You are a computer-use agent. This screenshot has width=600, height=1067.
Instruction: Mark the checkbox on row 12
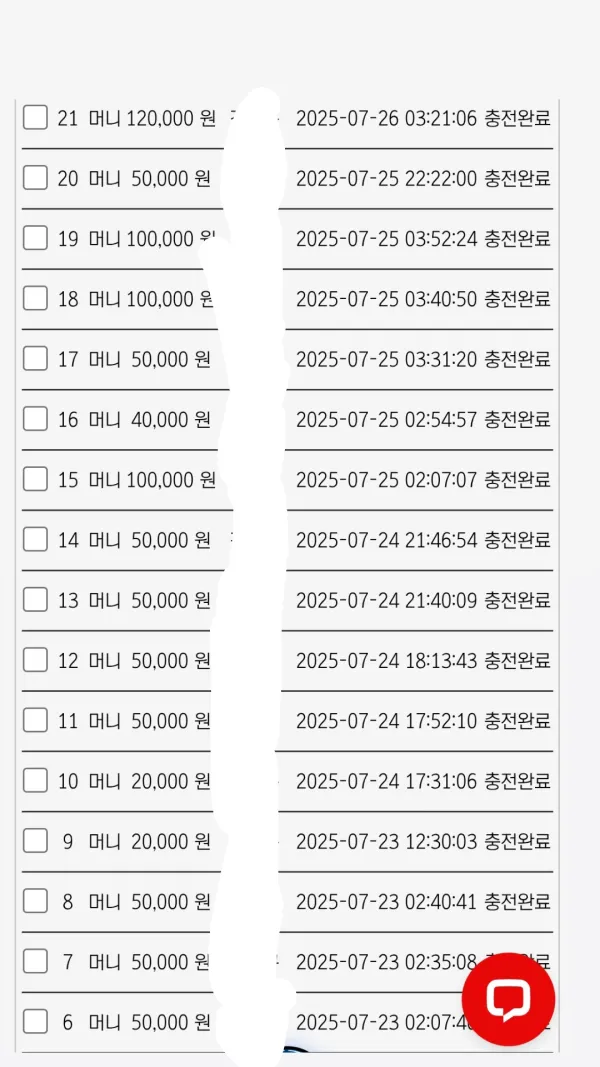click(35, 659)
